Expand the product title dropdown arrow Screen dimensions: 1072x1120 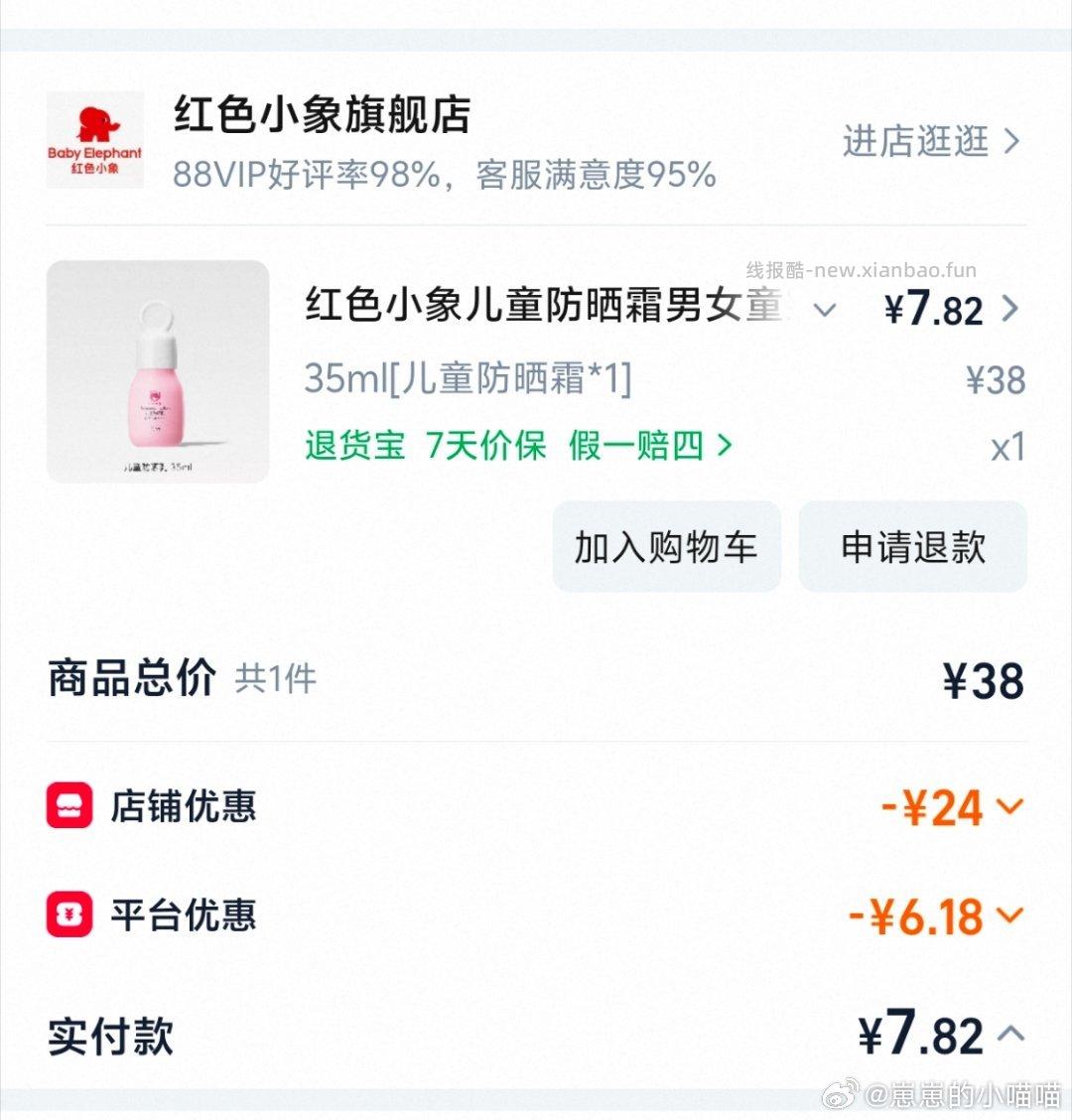(x=823, y=313)
